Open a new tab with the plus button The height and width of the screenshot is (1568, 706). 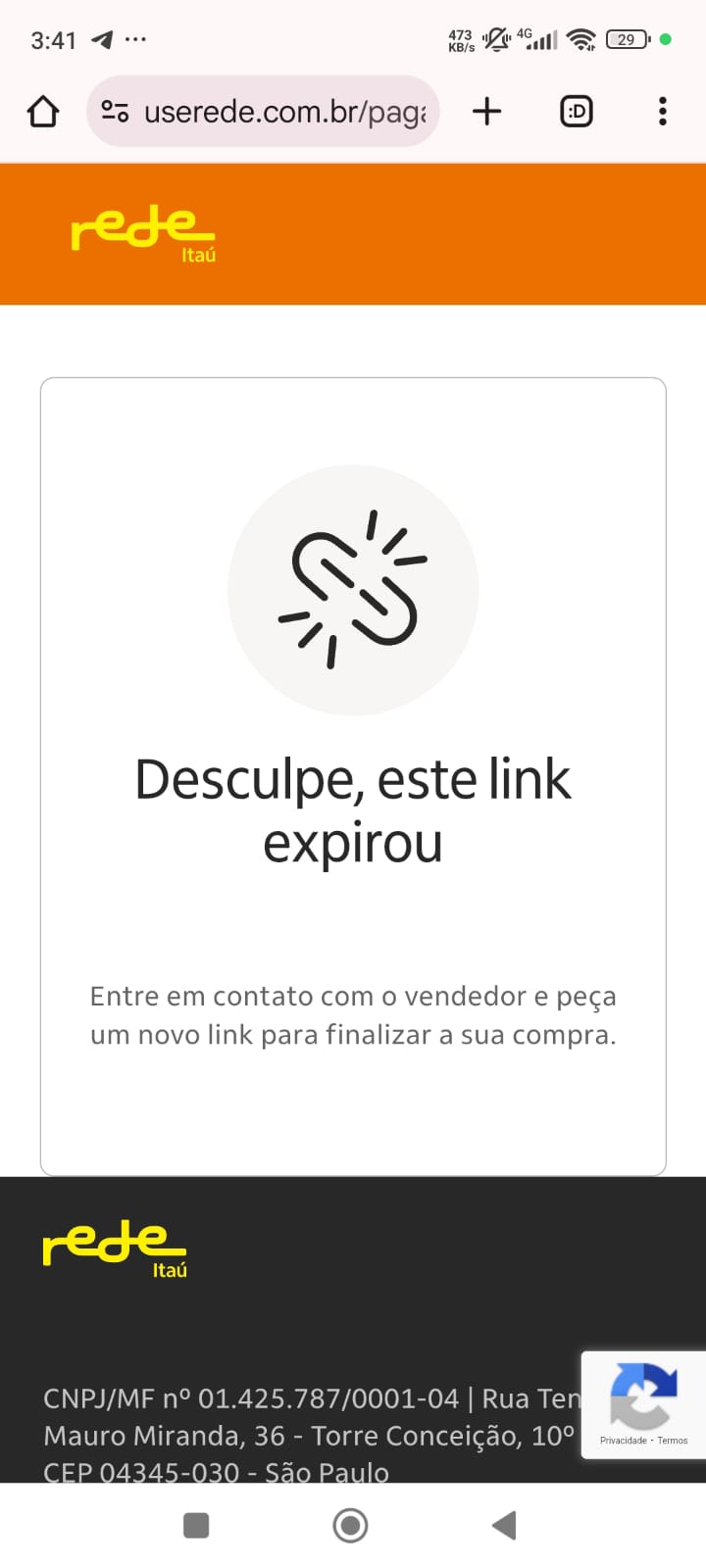486,111
